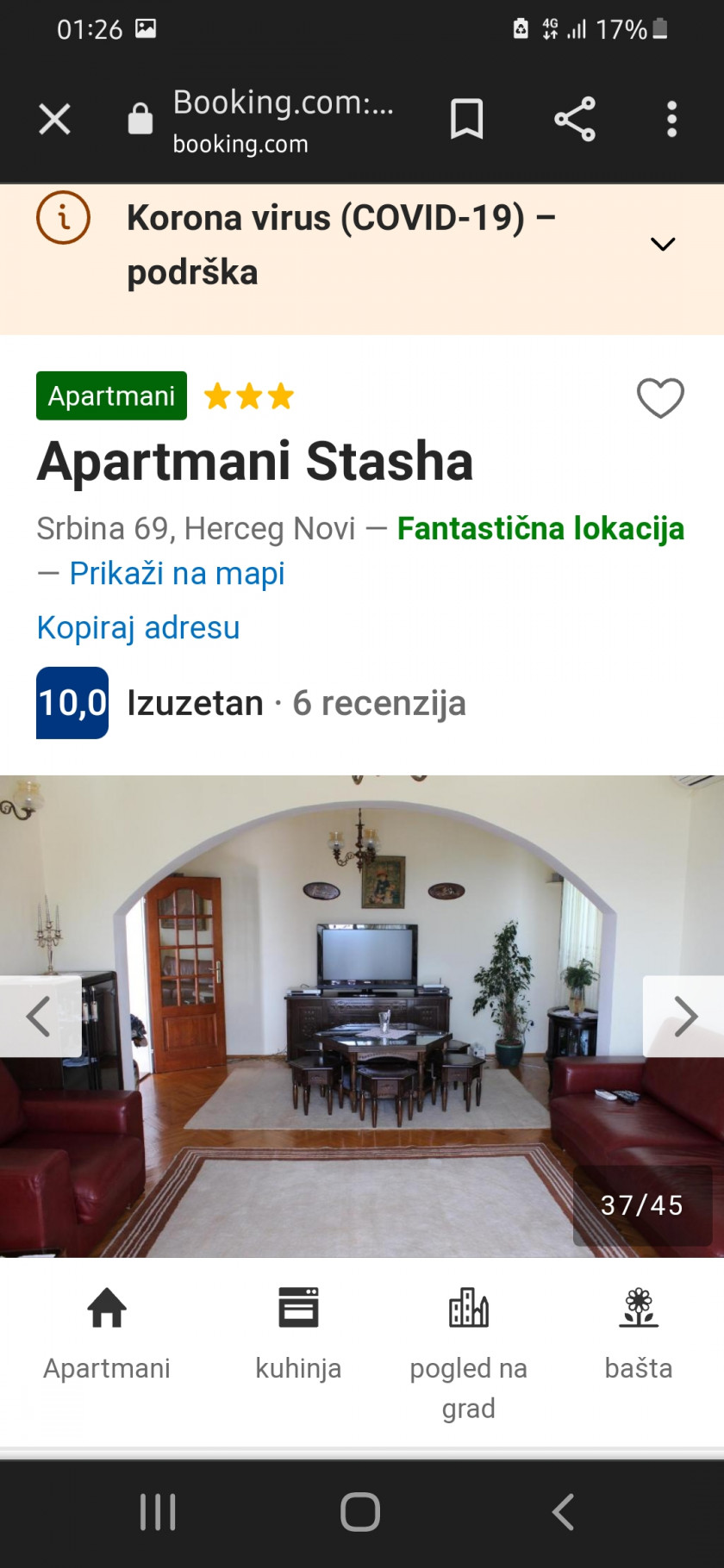Go back with system navigation button

tap(564, 1512)
